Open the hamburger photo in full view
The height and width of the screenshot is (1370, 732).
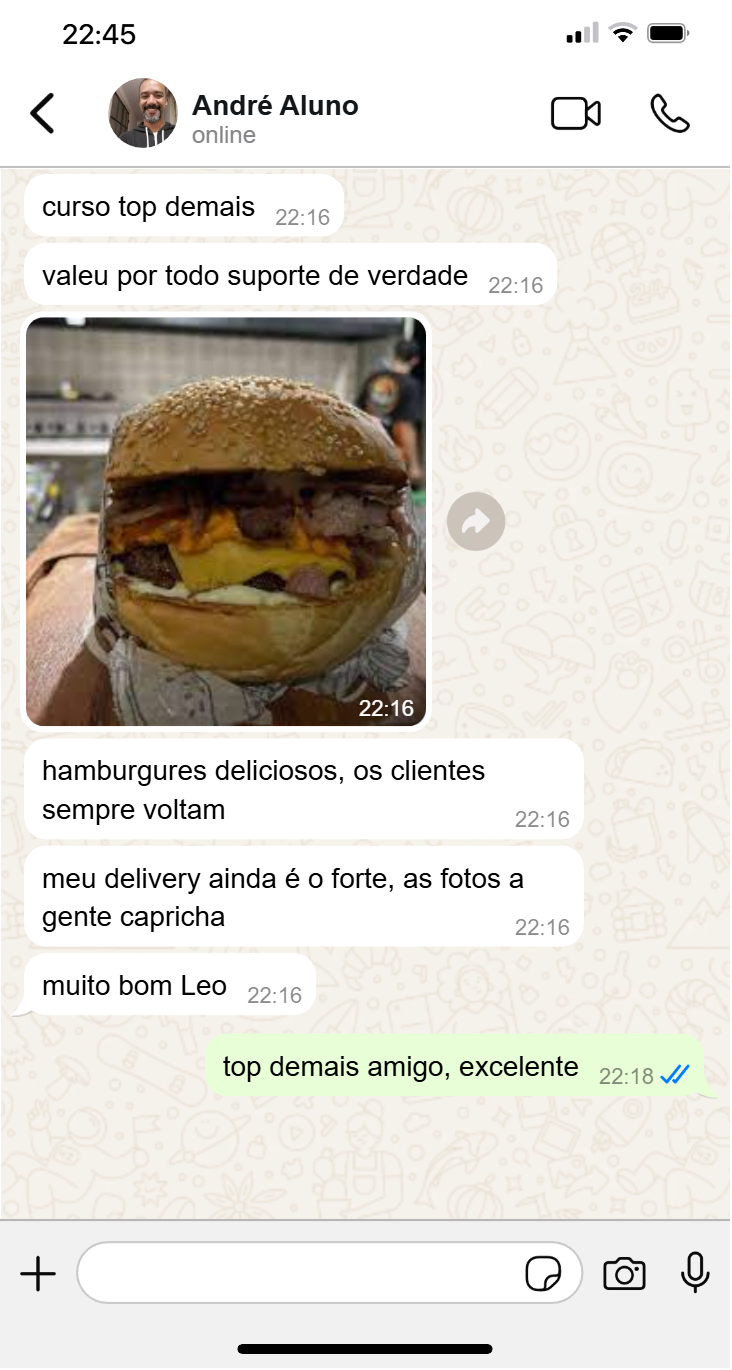coord(226,521)
